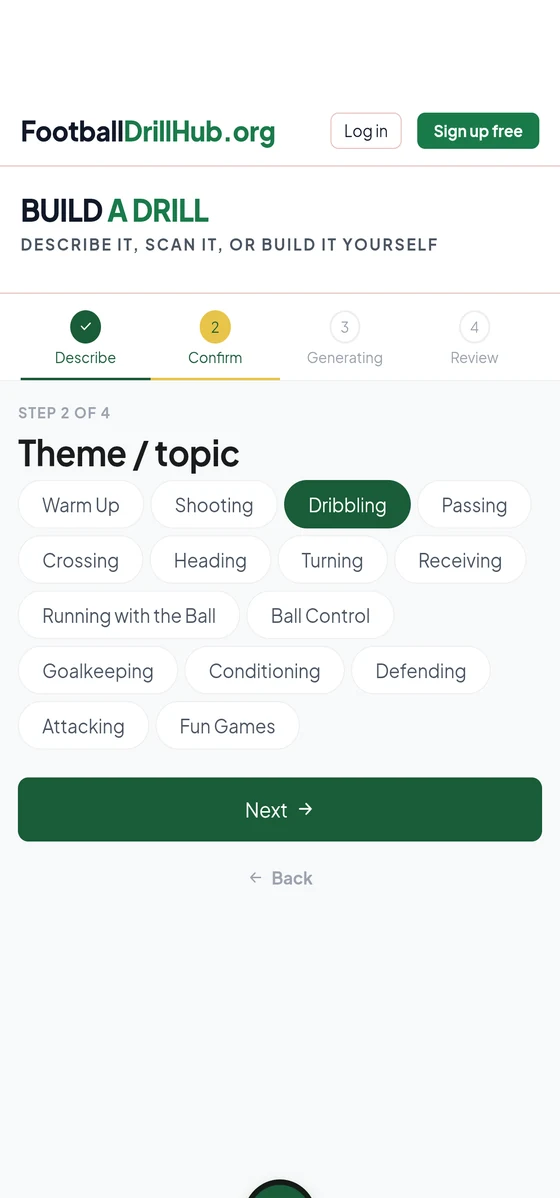Select Running with the Ball
This screenshot has height=1198, width=560.
[x=129, y=615]
